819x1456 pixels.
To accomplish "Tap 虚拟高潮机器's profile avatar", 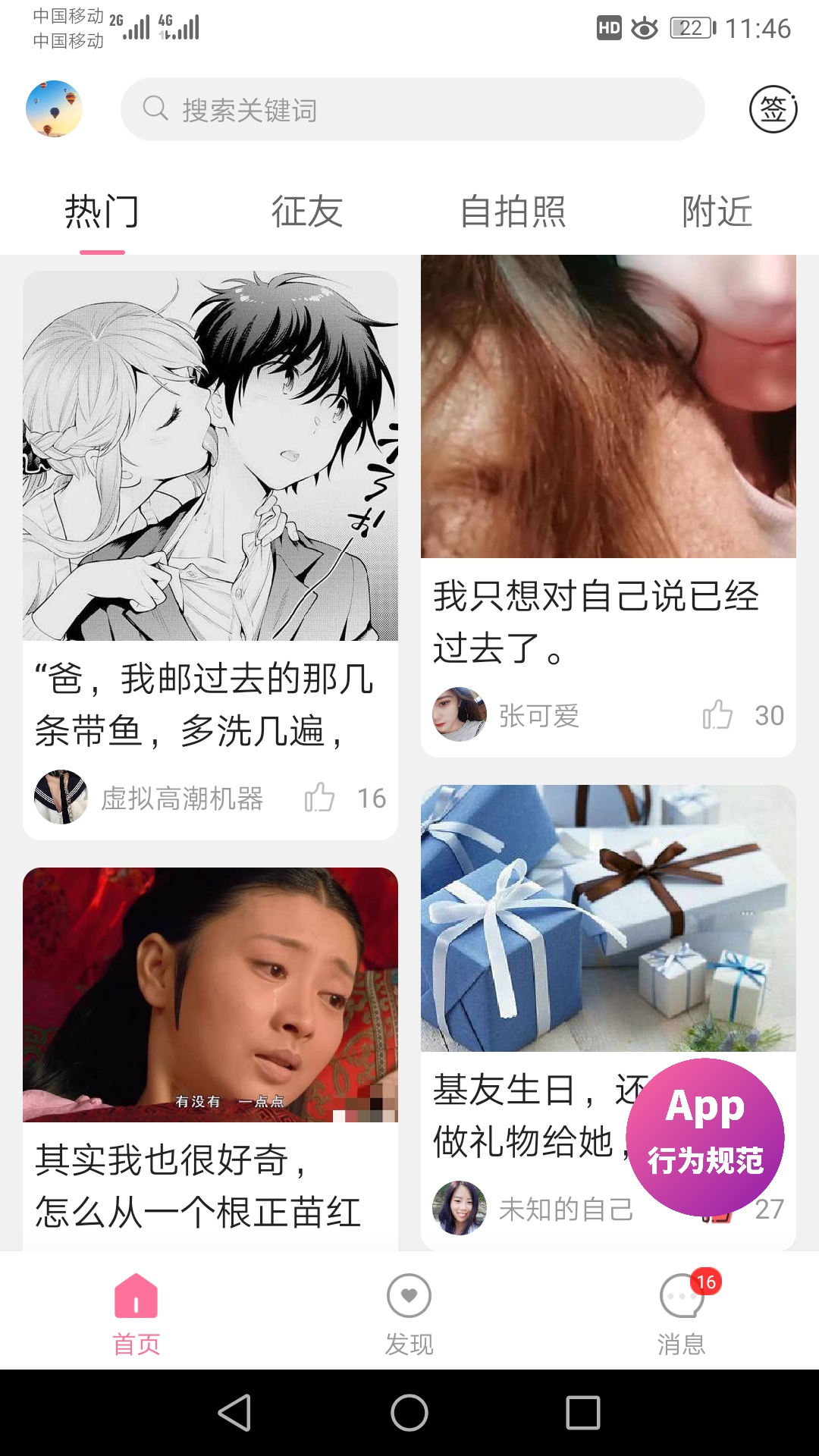I will pyautogui.click(x=61, y=797).
